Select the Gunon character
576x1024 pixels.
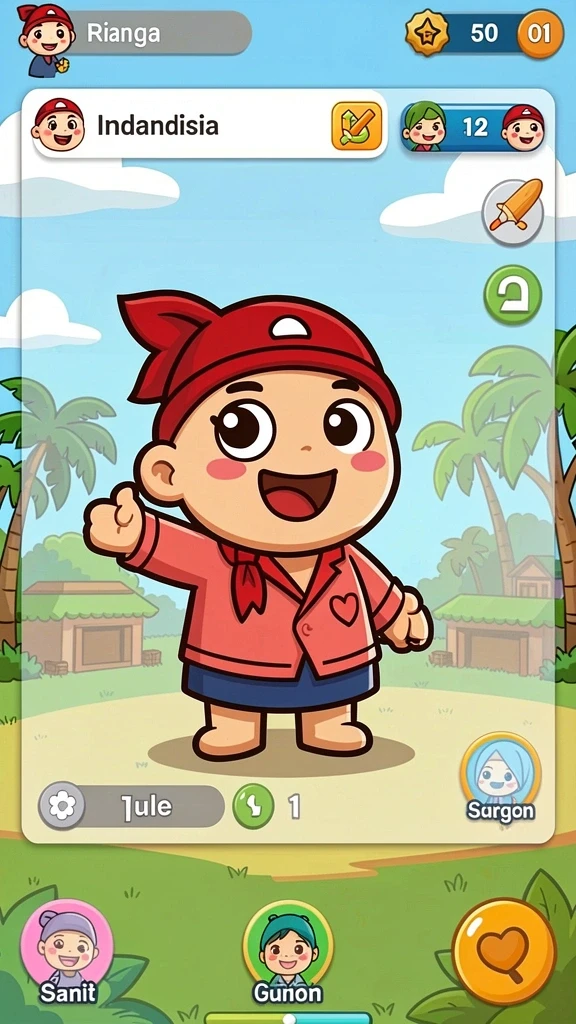(x=288, y=952)
